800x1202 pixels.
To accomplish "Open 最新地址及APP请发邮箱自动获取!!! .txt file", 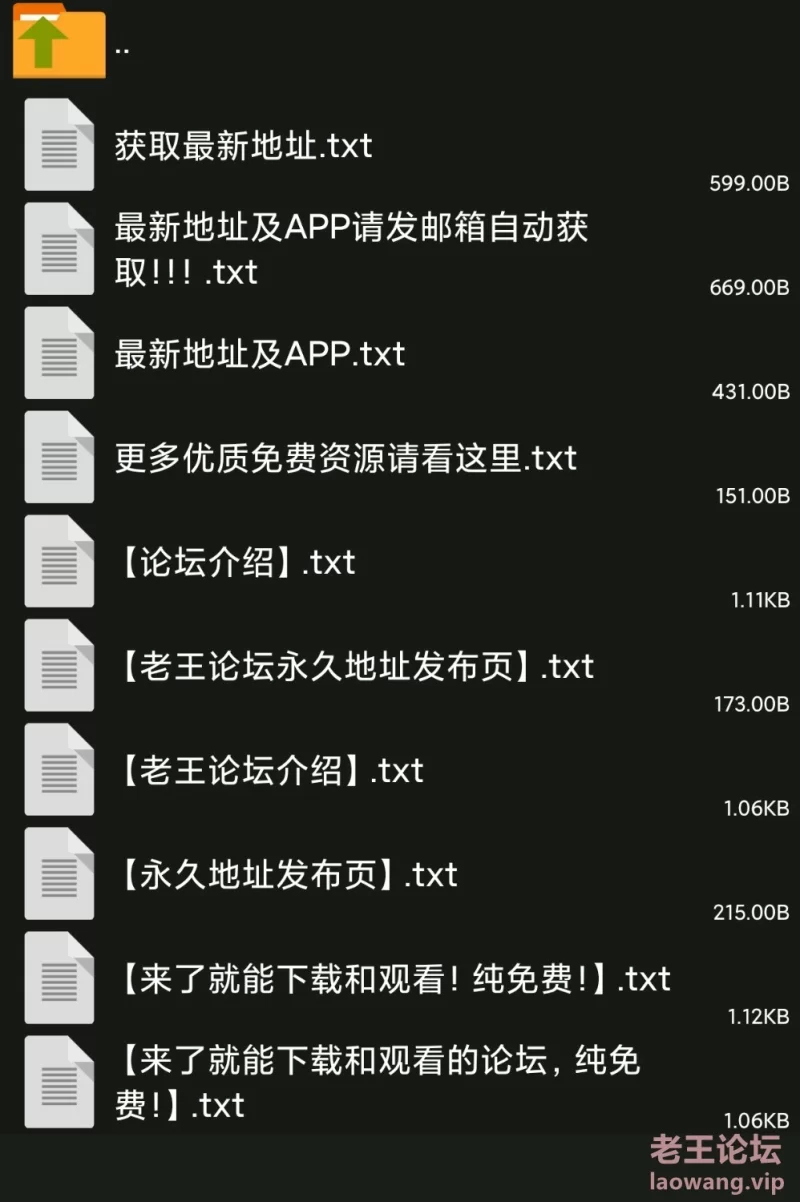I will [x=350, y=249].
